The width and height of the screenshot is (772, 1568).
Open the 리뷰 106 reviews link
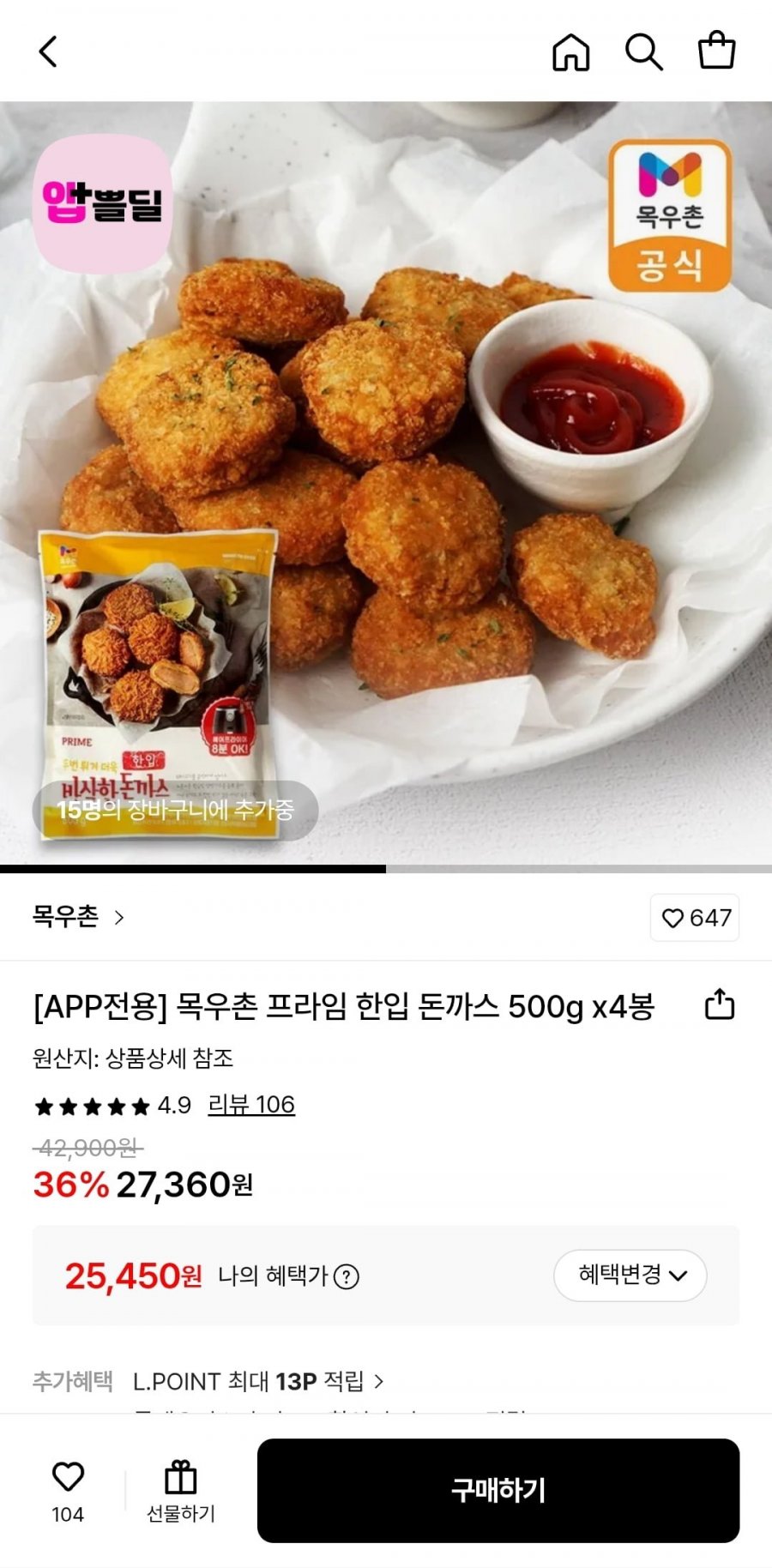coord(251,1105)
